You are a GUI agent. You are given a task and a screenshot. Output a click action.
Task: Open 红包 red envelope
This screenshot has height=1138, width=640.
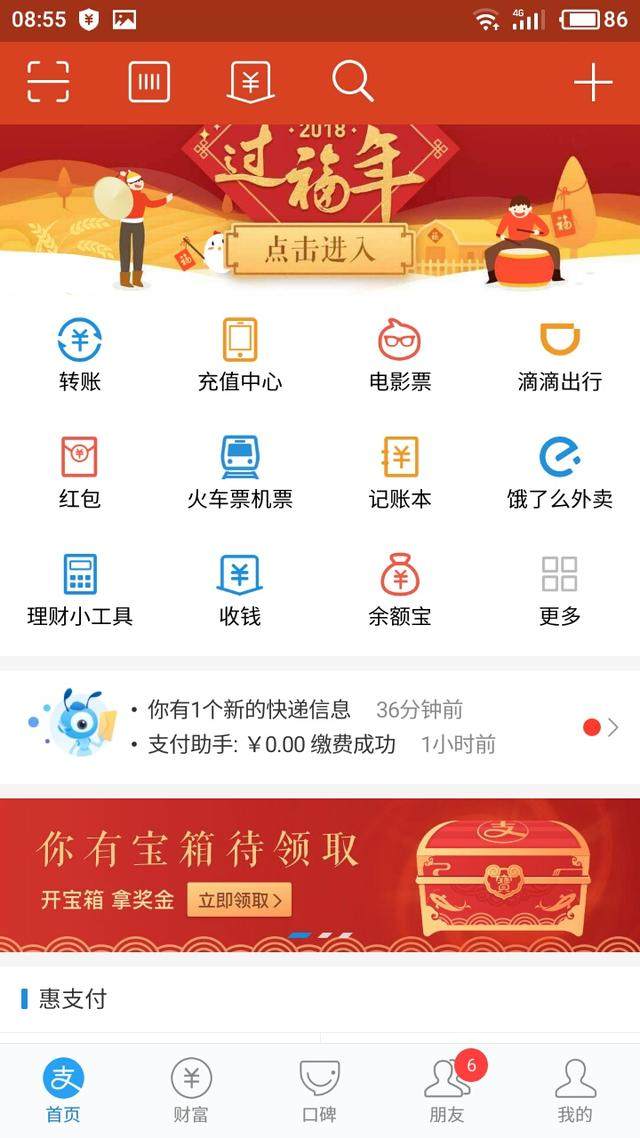coord(80,473)
